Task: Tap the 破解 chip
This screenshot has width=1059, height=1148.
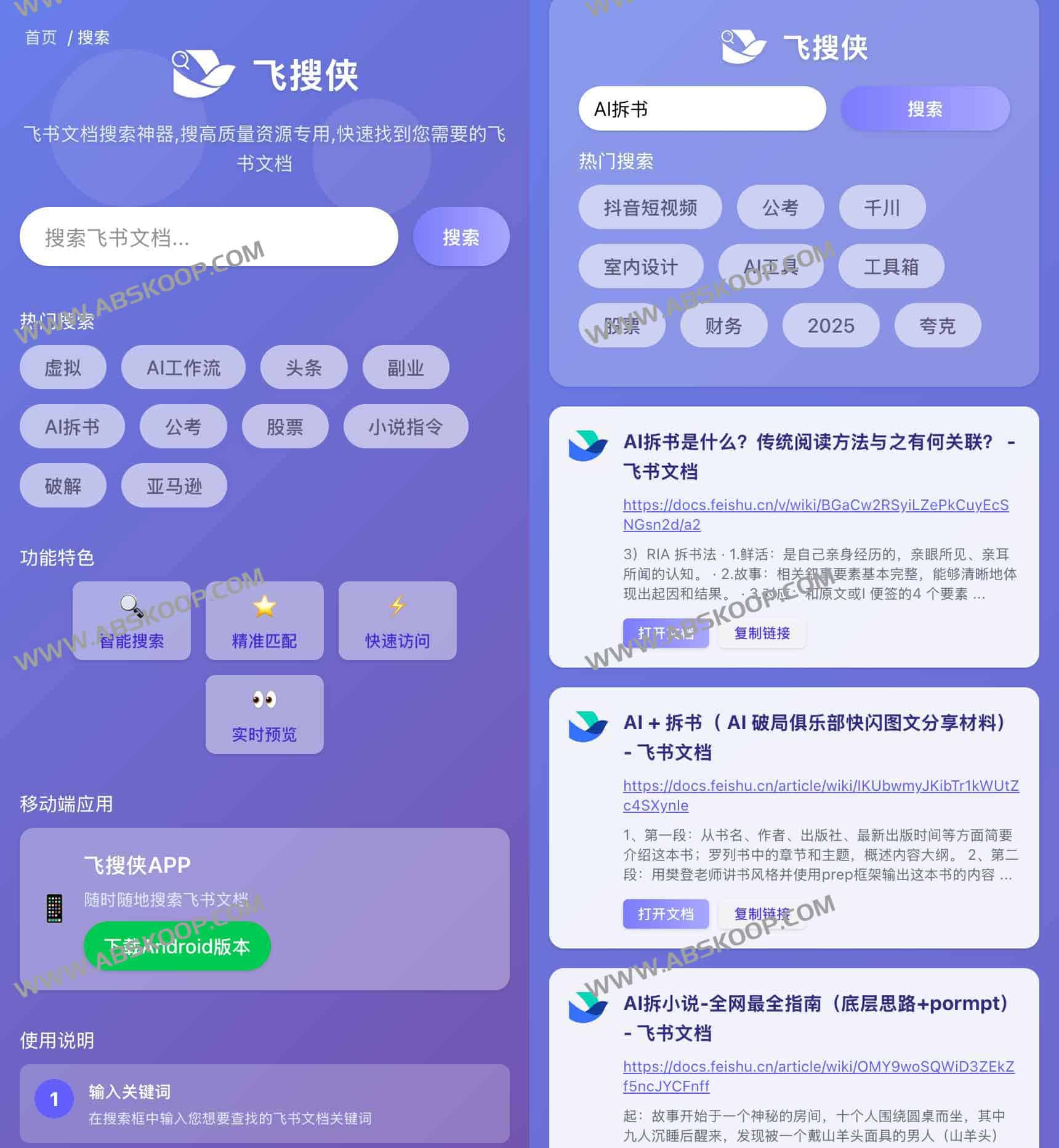Action: point(63,486)
